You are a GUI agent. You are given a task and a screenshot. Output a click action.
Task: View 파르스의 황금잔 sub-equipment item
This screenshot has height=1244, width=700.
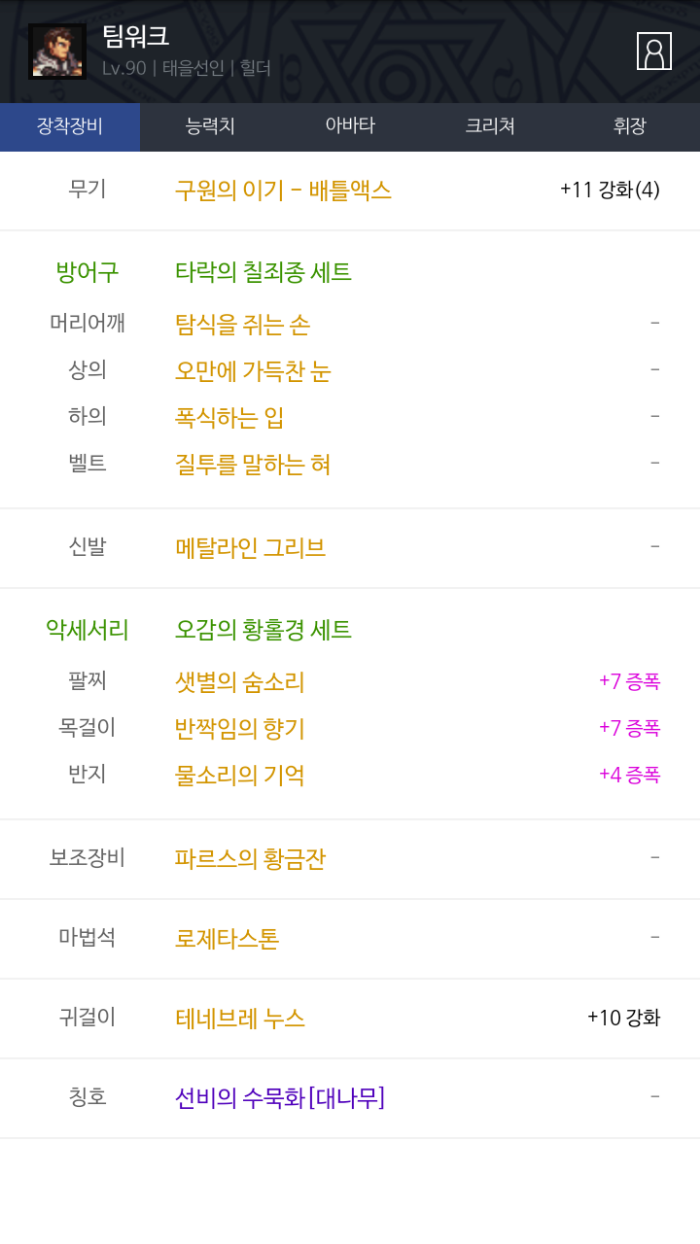click(x=250, y=859)
